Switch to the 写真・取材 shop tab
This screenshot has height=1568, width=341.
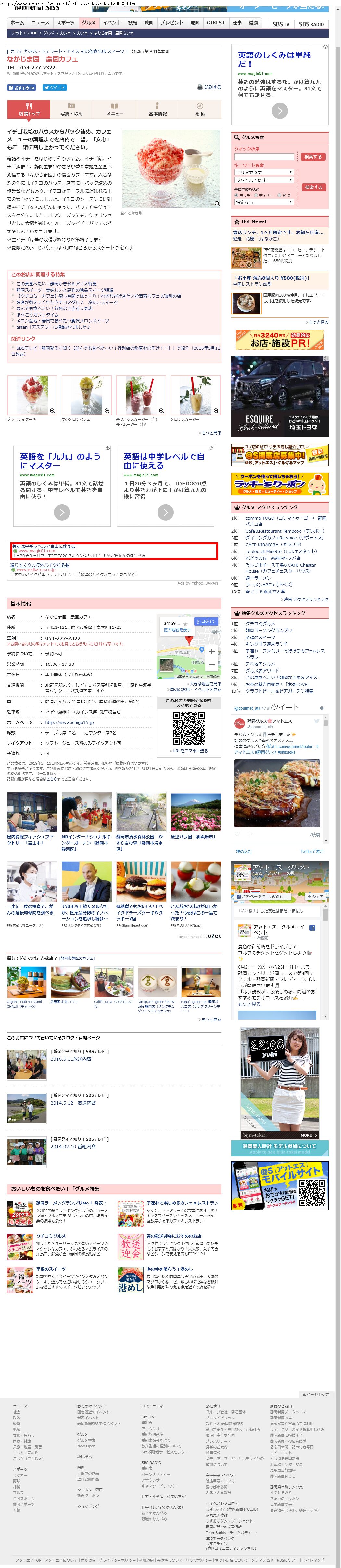point(71,110)
